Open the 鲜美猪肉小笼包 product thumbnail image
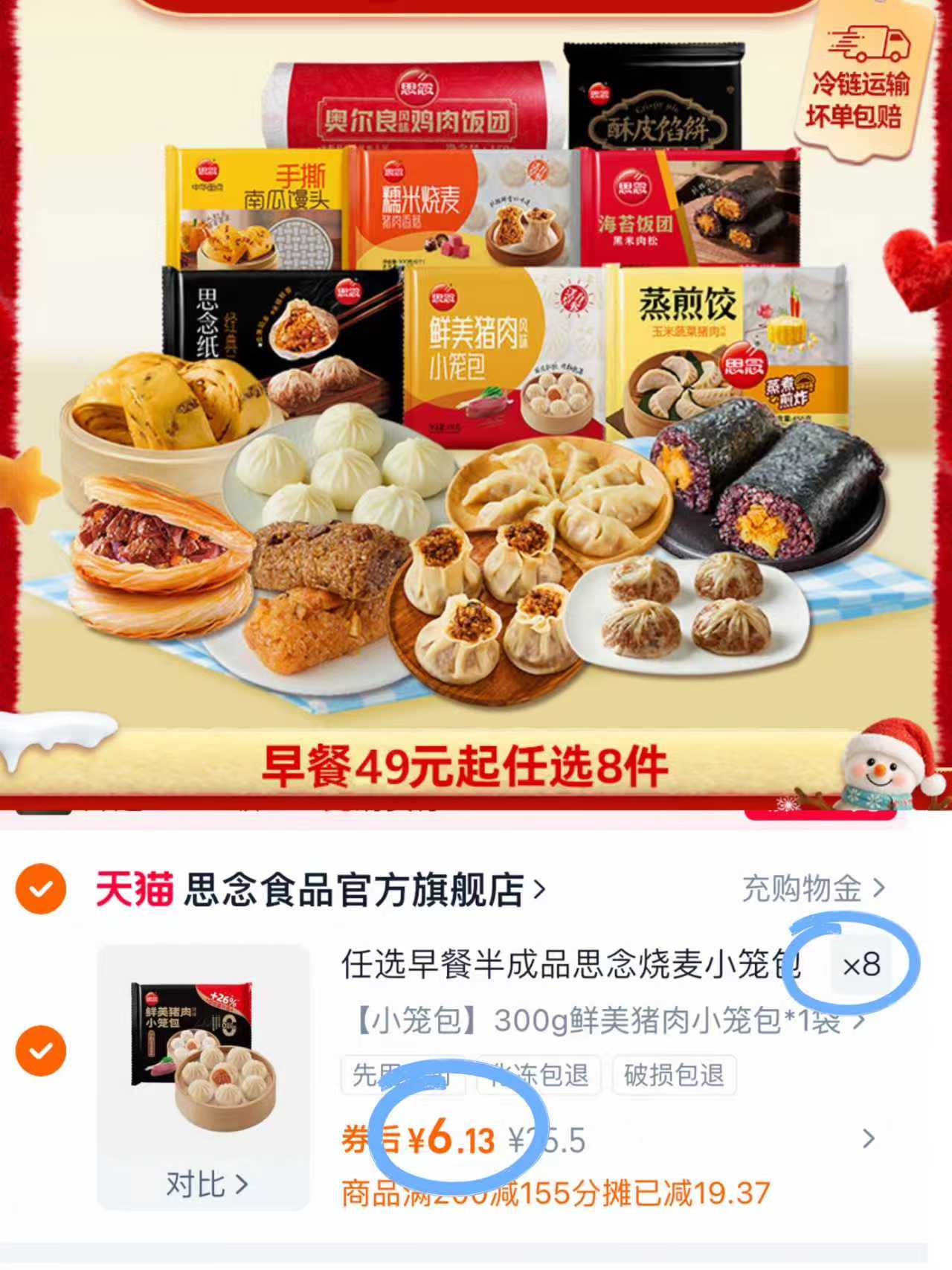The width and height of the screenshot is (952, 1270). pos(201,1056)
